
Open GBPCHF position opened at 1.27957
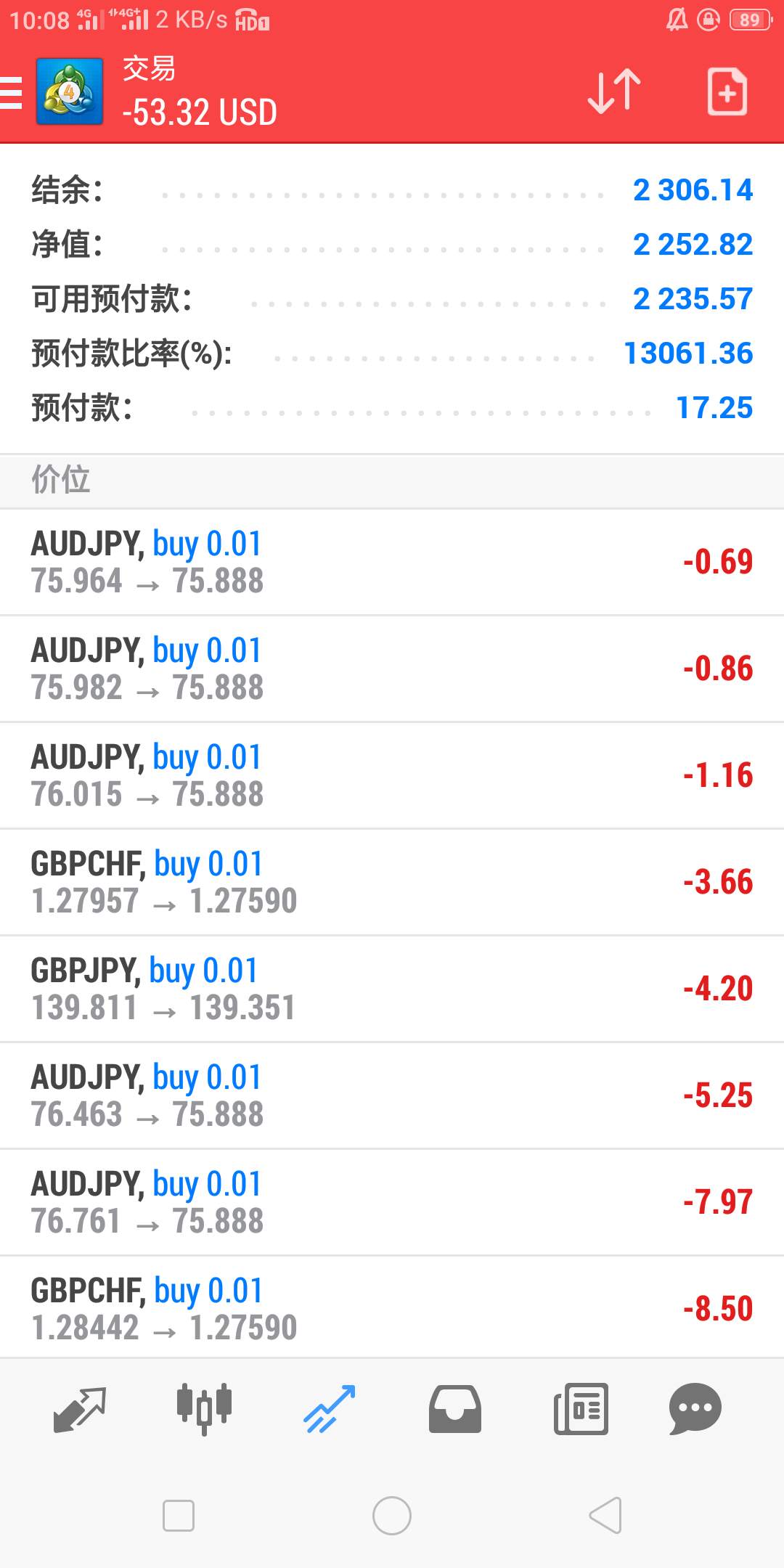392,883
